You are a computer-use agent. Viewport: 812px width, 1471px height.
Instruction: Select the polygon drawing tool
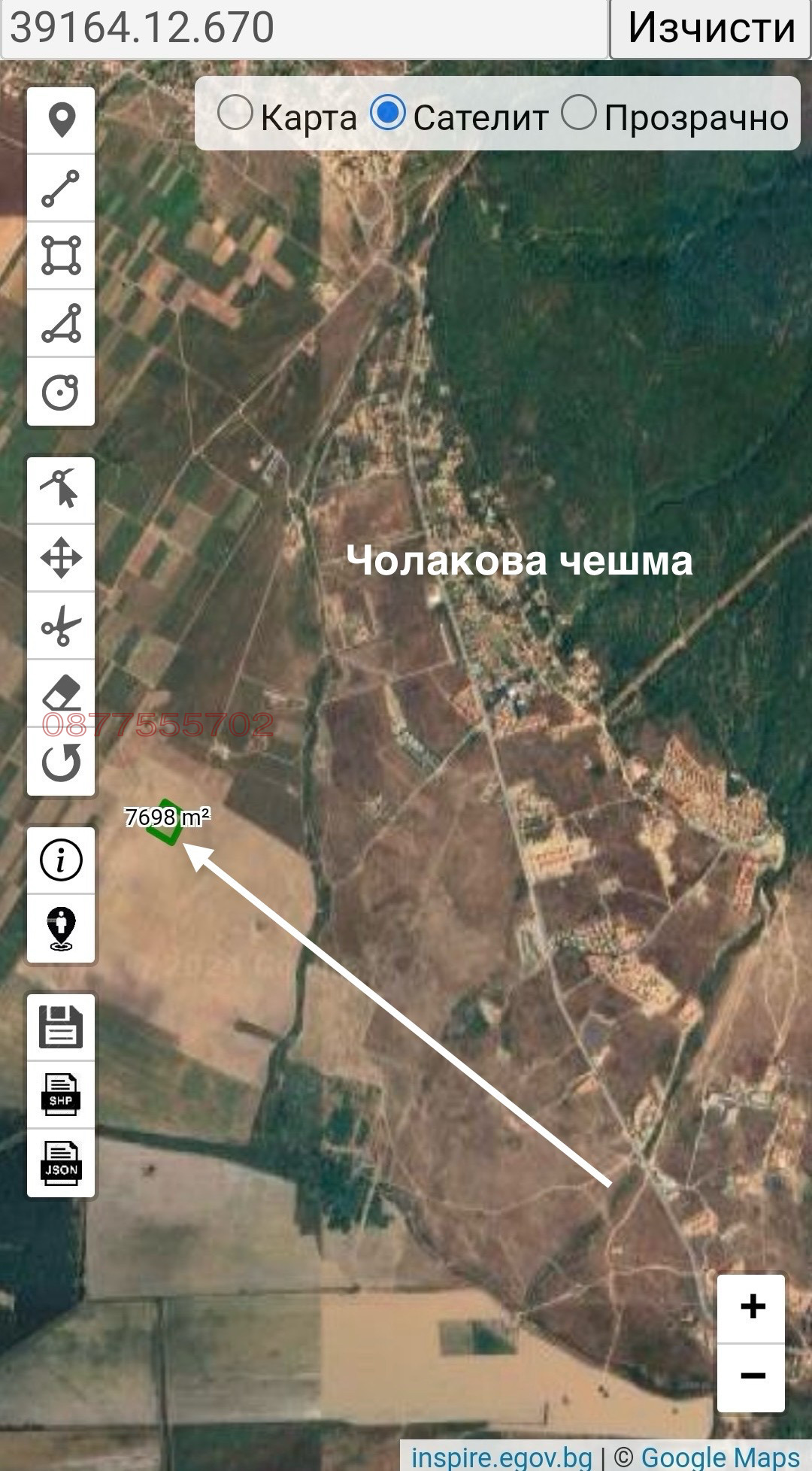(x=61, y=323)
